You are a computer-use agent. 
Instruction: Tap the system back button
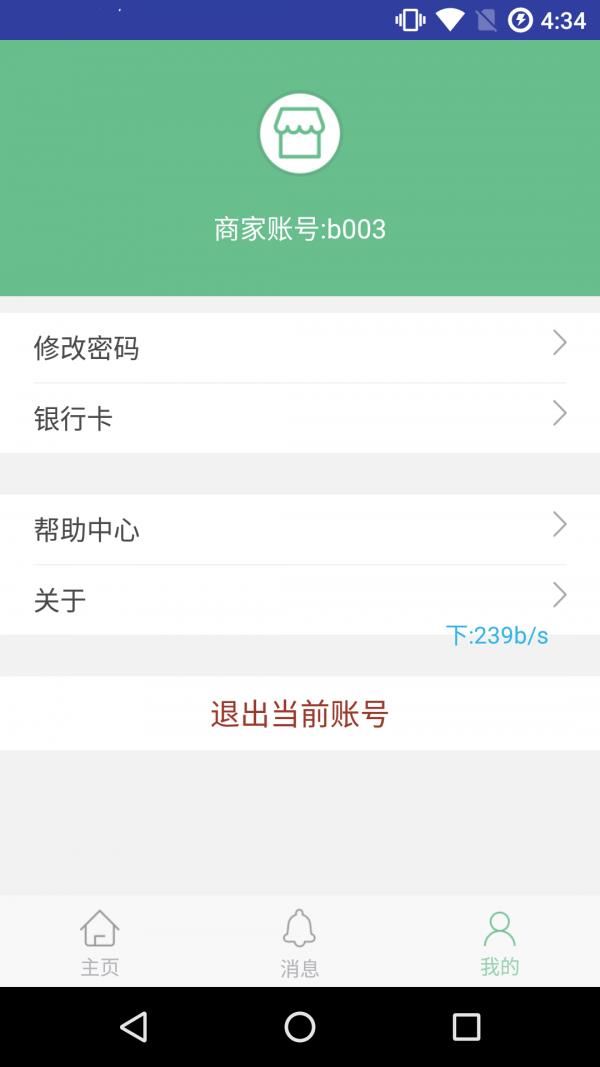[133, 1027]
